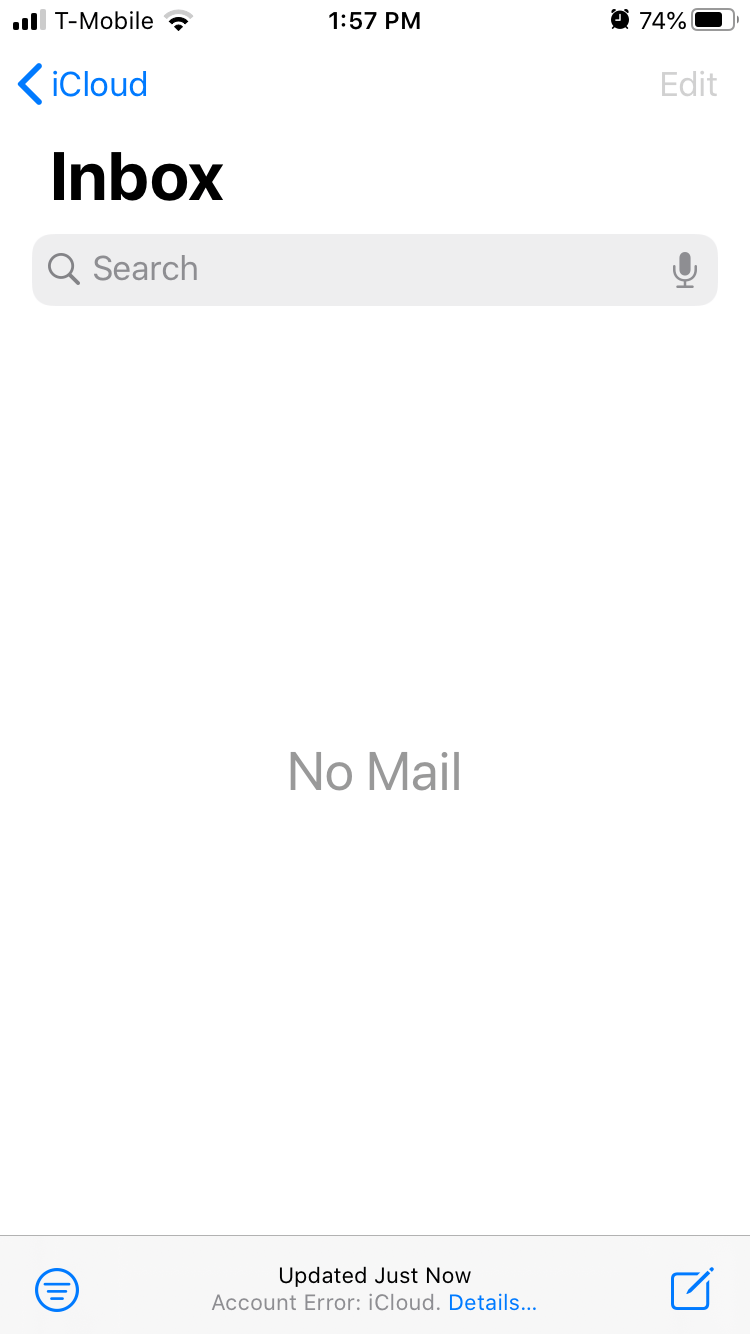Image resolution: width=750 pixels, height=1334 pixels.
Task: Go back to the iCloud mailboxes
Action: point(82,84)
